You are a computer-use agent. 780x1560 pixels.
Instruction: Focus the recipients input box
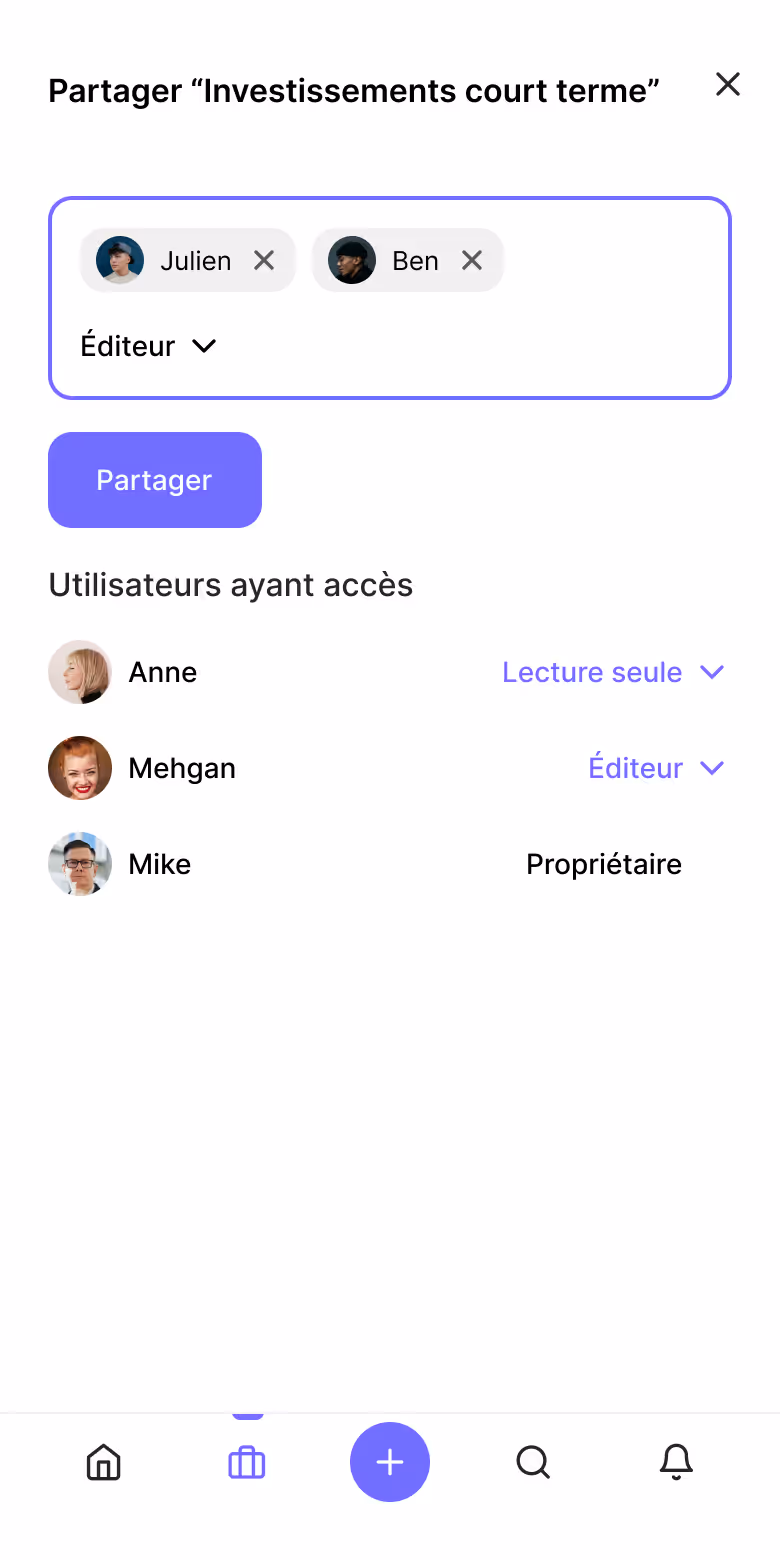pyautogui.click(x=390, y=298)
